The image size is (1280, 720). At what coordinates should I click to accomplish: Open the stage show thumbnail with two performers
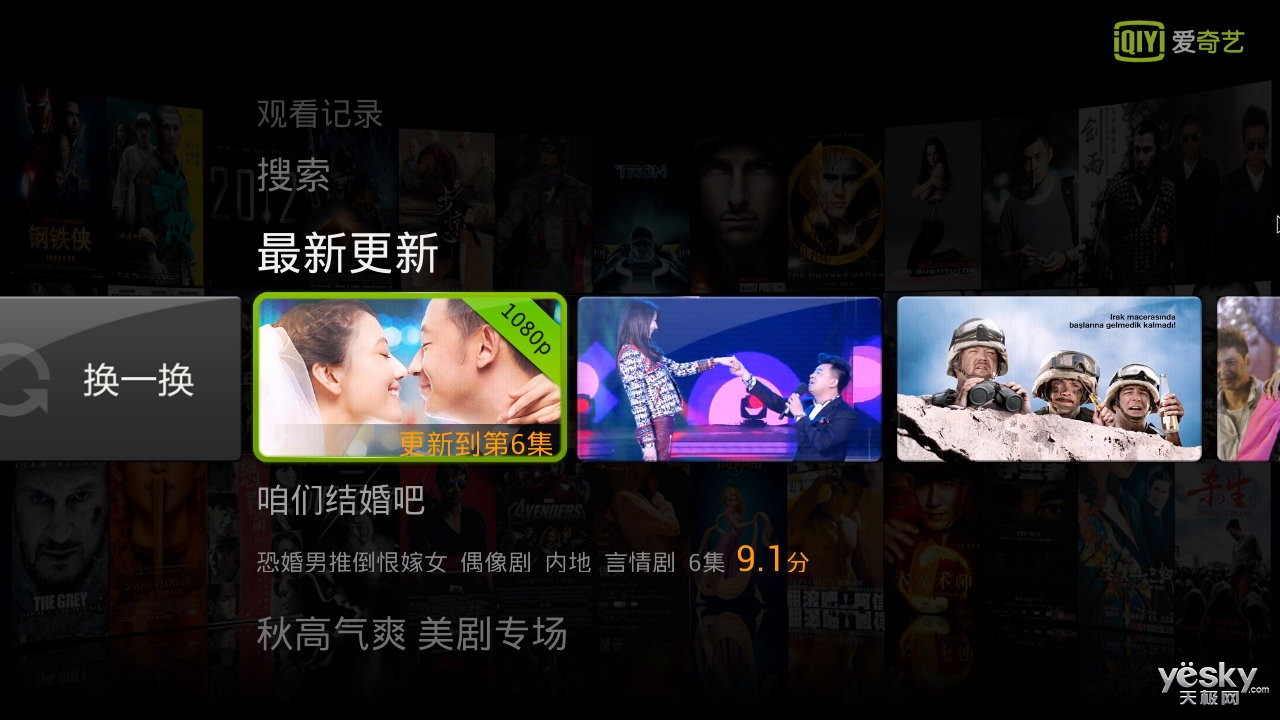pos(729,378)
